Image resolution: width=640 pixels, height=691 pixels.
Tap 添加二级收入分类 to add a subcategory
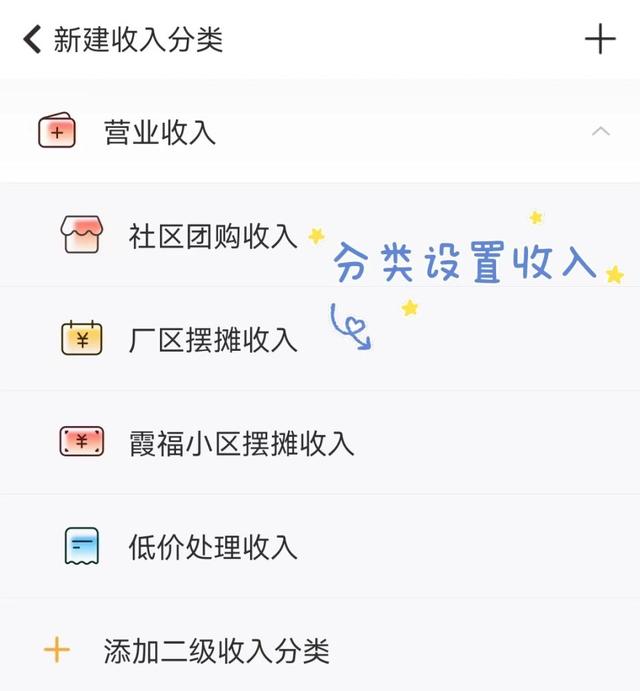(x=216, y=651)
